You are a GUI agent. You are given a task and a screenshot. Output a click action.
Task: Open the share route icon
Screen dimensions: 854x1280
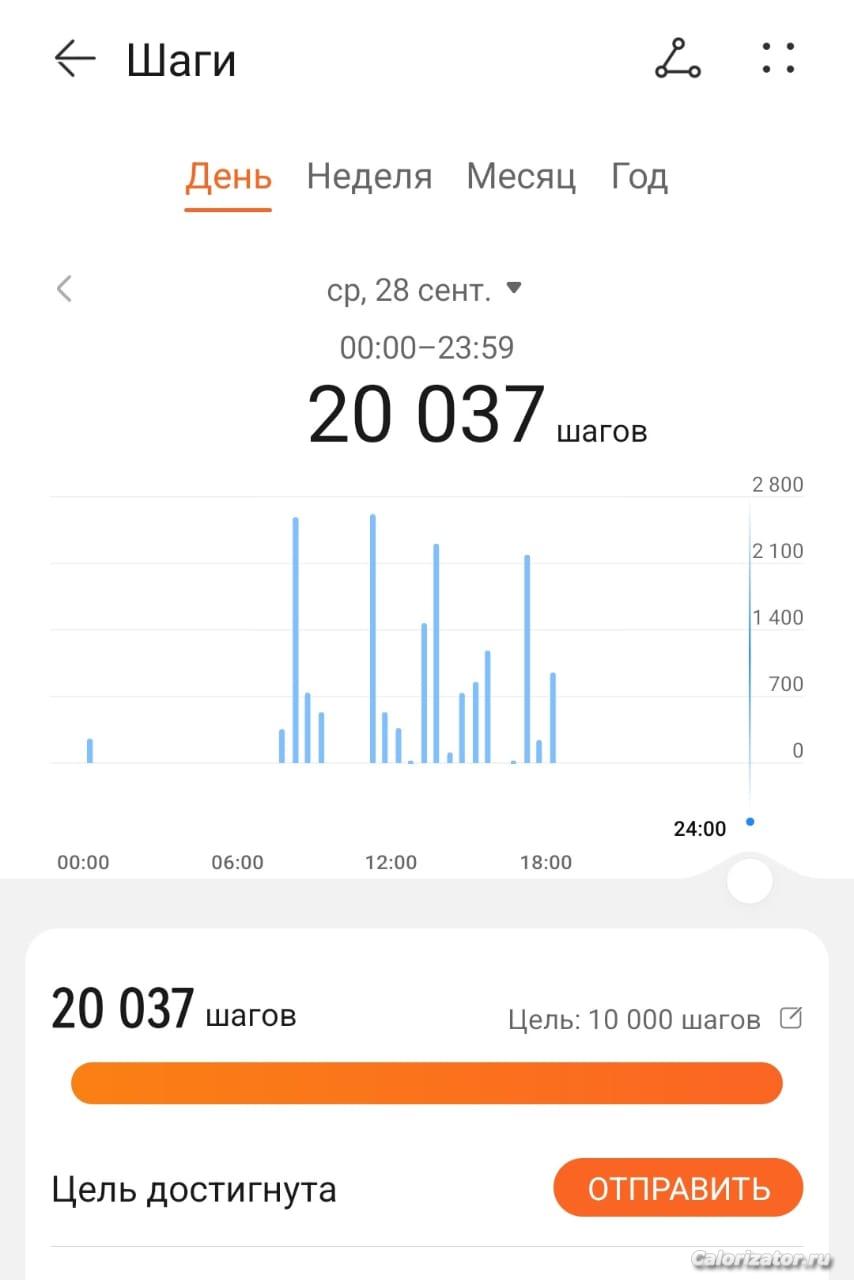point(677,59)
